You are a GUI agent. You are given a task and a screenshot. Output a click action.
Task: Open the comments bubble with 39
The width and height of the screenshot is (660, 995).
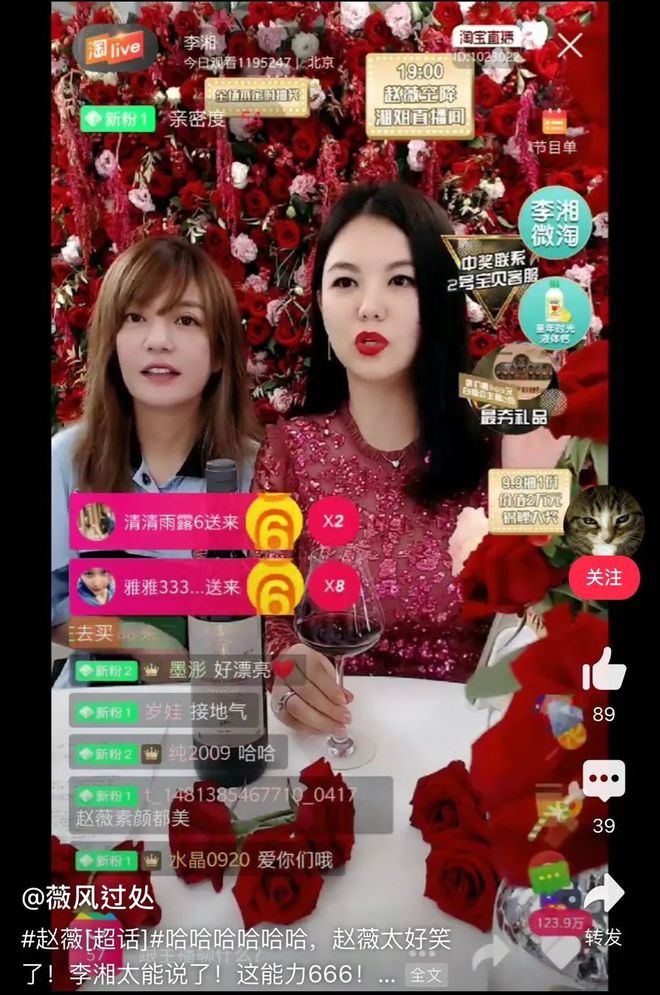pyautogui.click(x=603, y=781)
